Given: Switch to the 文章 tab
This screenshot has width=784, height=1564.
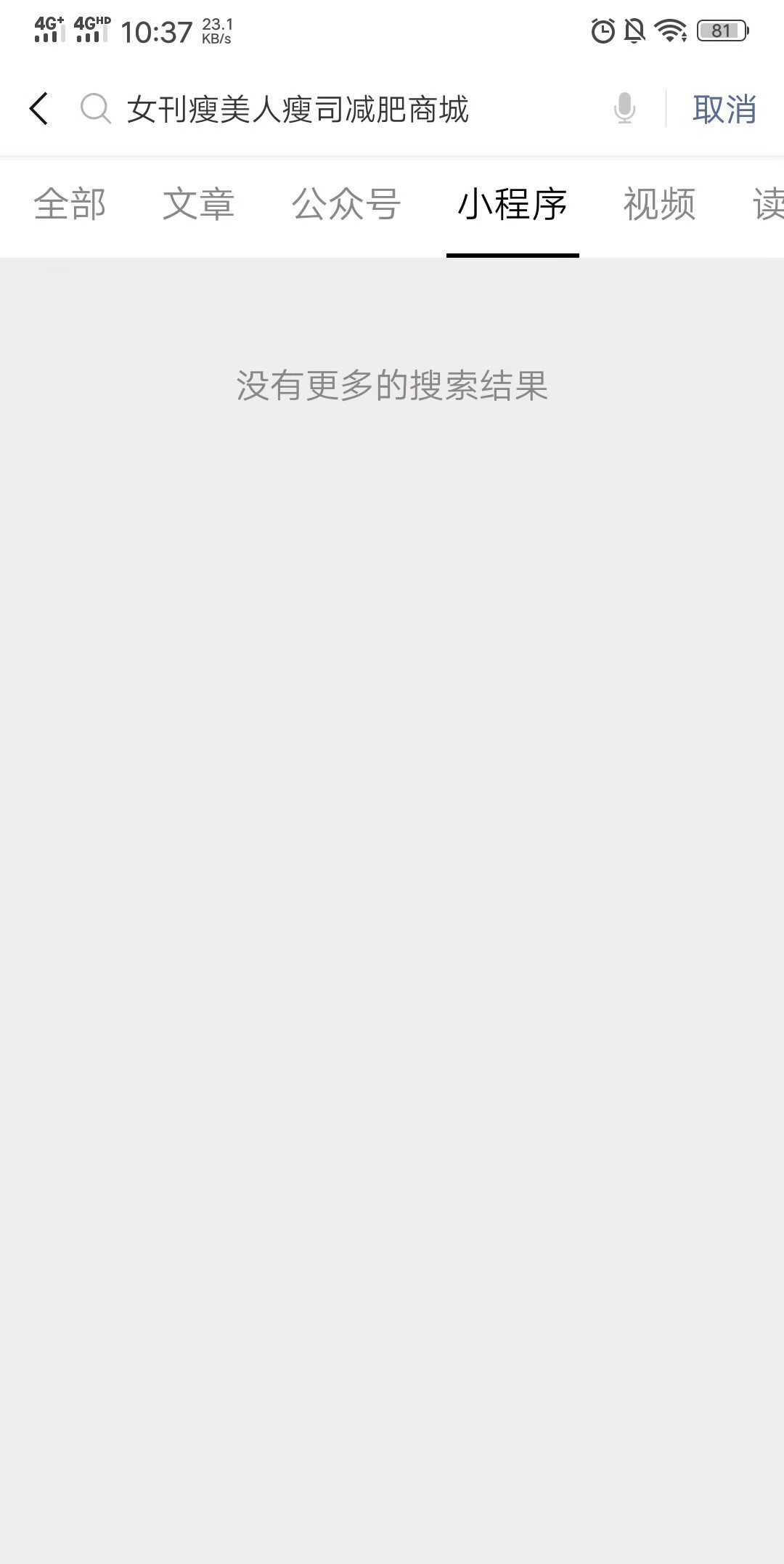Looking at the screenshot, I should click(x=198, y=204).
